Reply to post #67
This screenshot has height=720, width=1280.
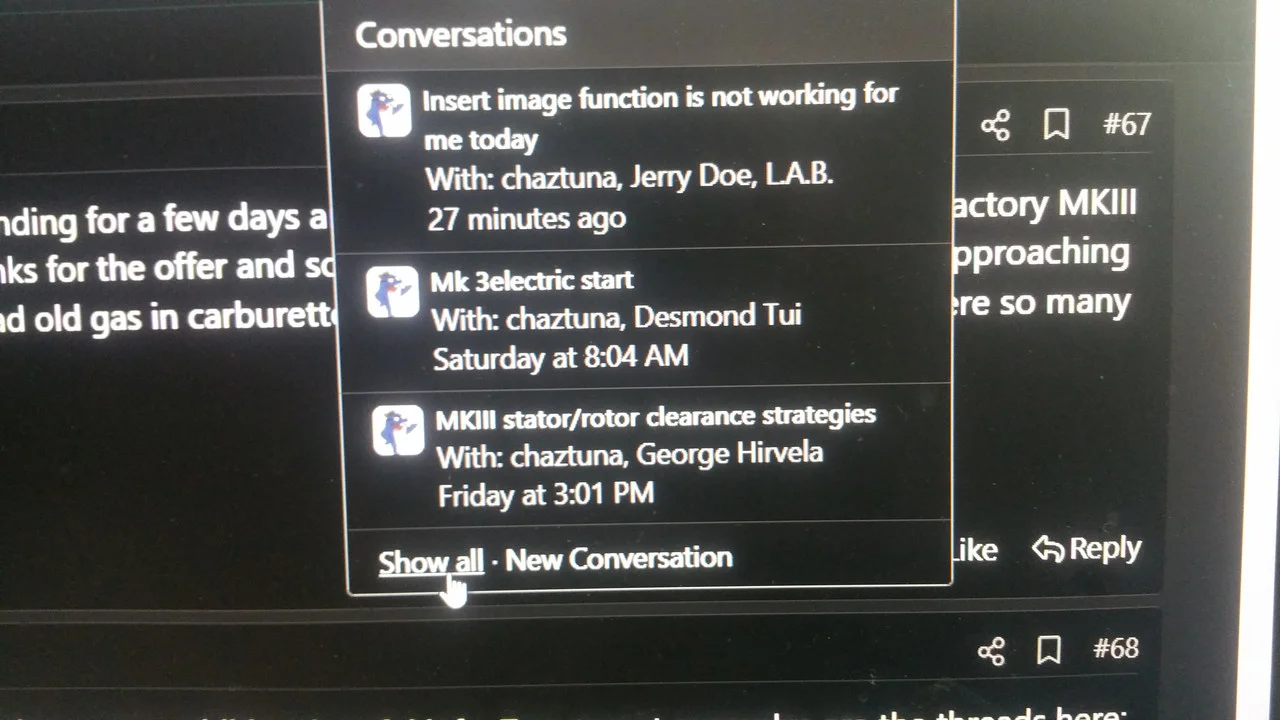click(1087, 549)
